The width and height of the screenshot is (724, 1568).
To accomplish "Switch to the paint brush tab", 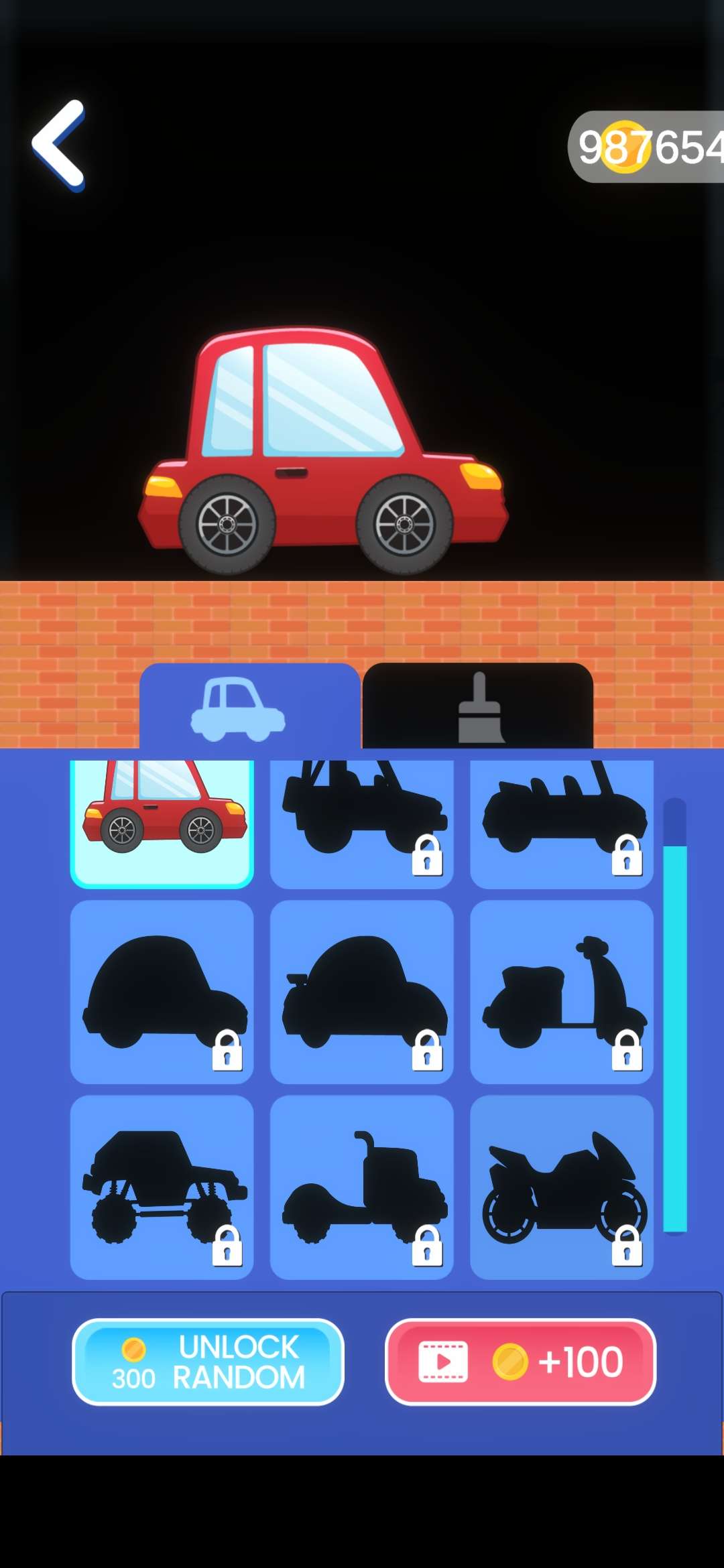I will click(x=478, y=707).
